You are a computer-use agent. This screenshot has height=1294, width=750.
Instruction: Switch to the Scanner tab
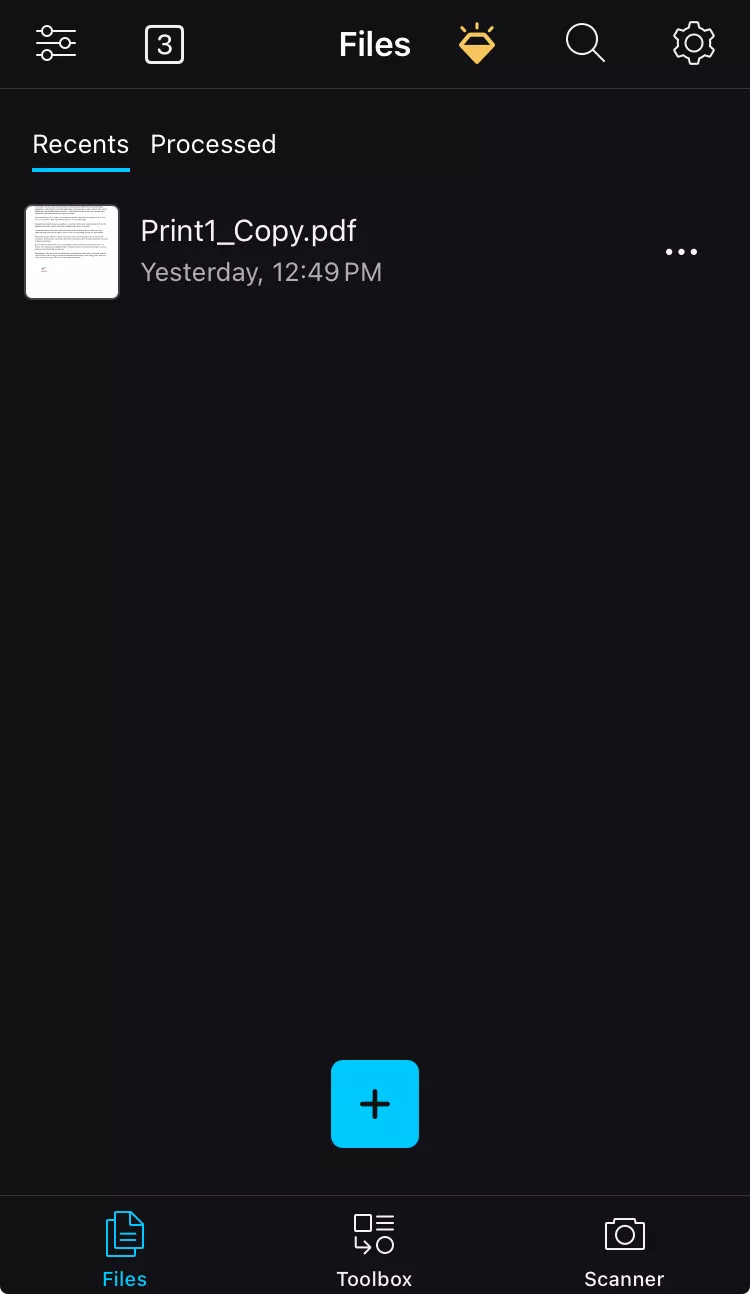[x=624, y=1248]
